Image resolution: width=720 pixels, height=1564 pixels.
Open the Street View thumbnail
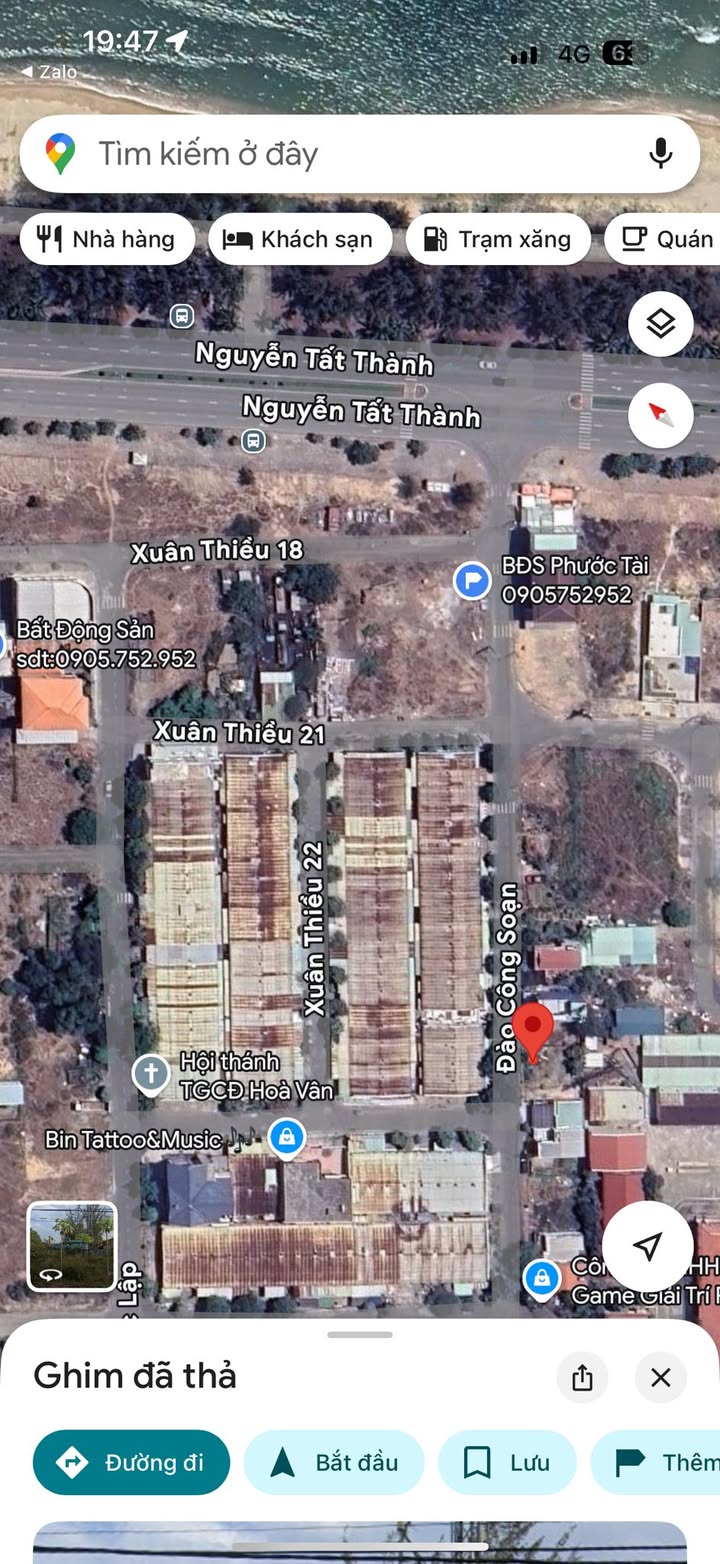(x=72, y=1246)
